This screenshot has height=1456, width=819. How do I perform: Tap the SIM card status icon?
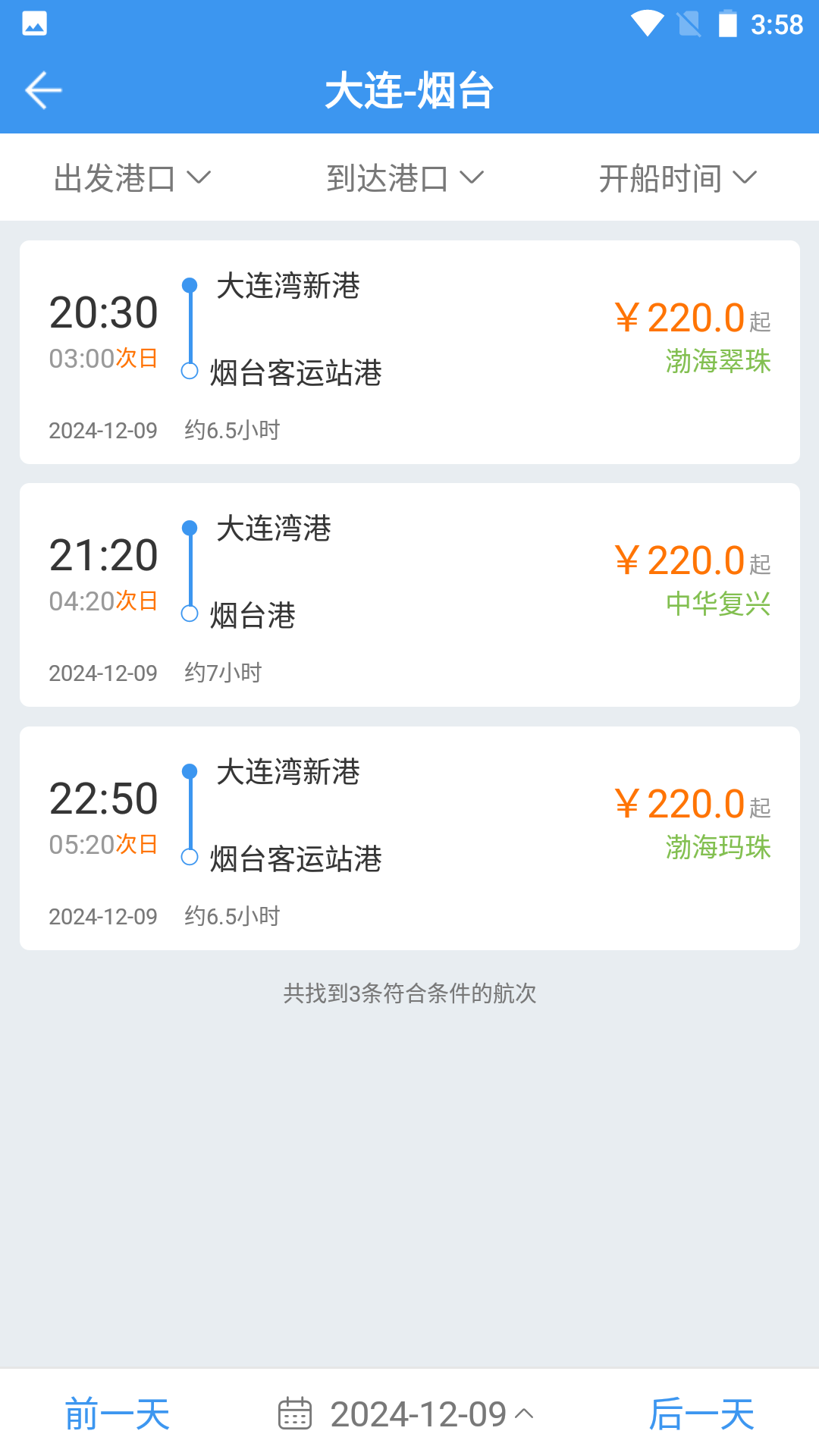coord(688,24)
